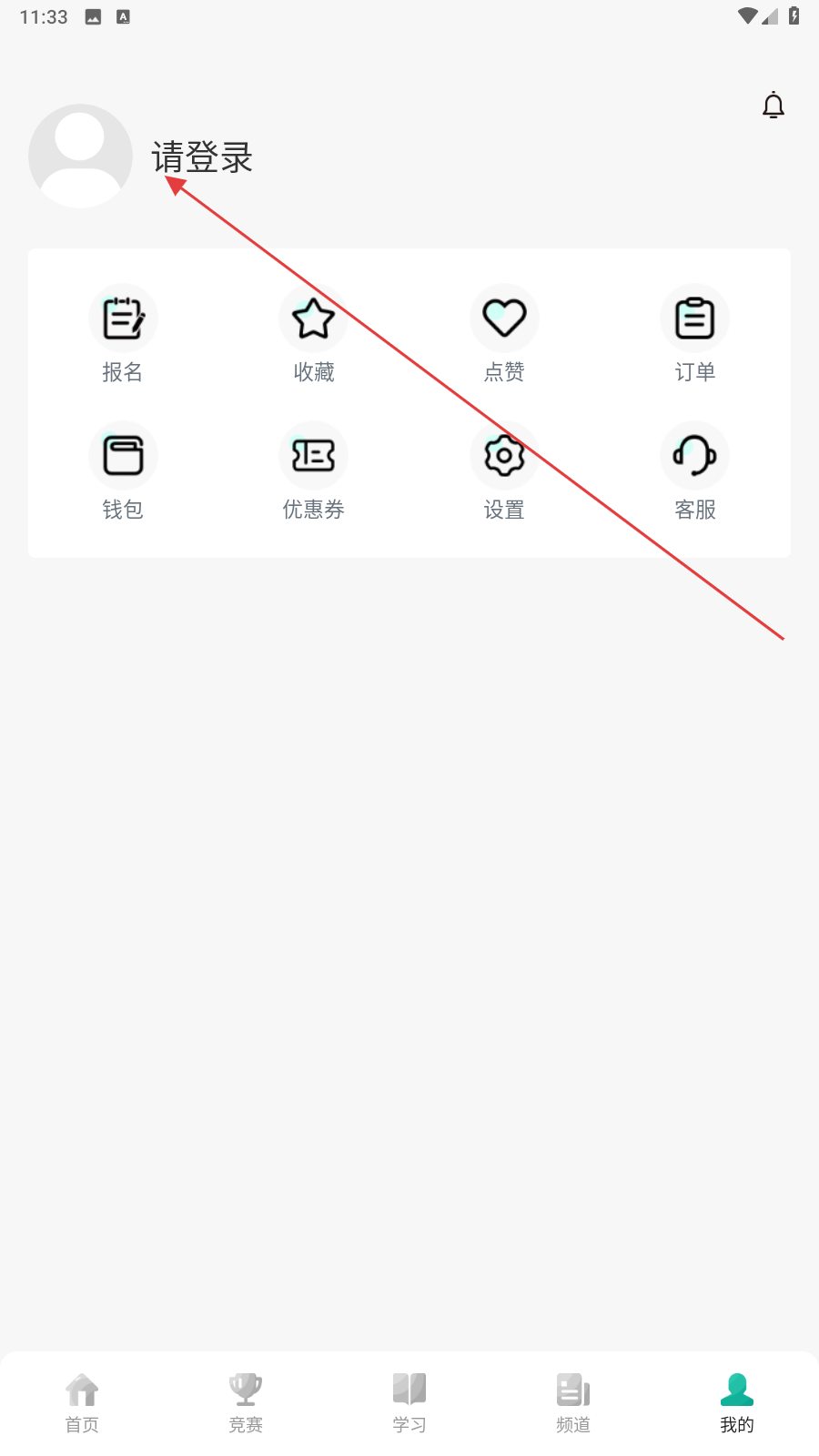Viewport: 819px width, 1456px height.
Task: Open 钱包 wallet
Action: [123, 471]
